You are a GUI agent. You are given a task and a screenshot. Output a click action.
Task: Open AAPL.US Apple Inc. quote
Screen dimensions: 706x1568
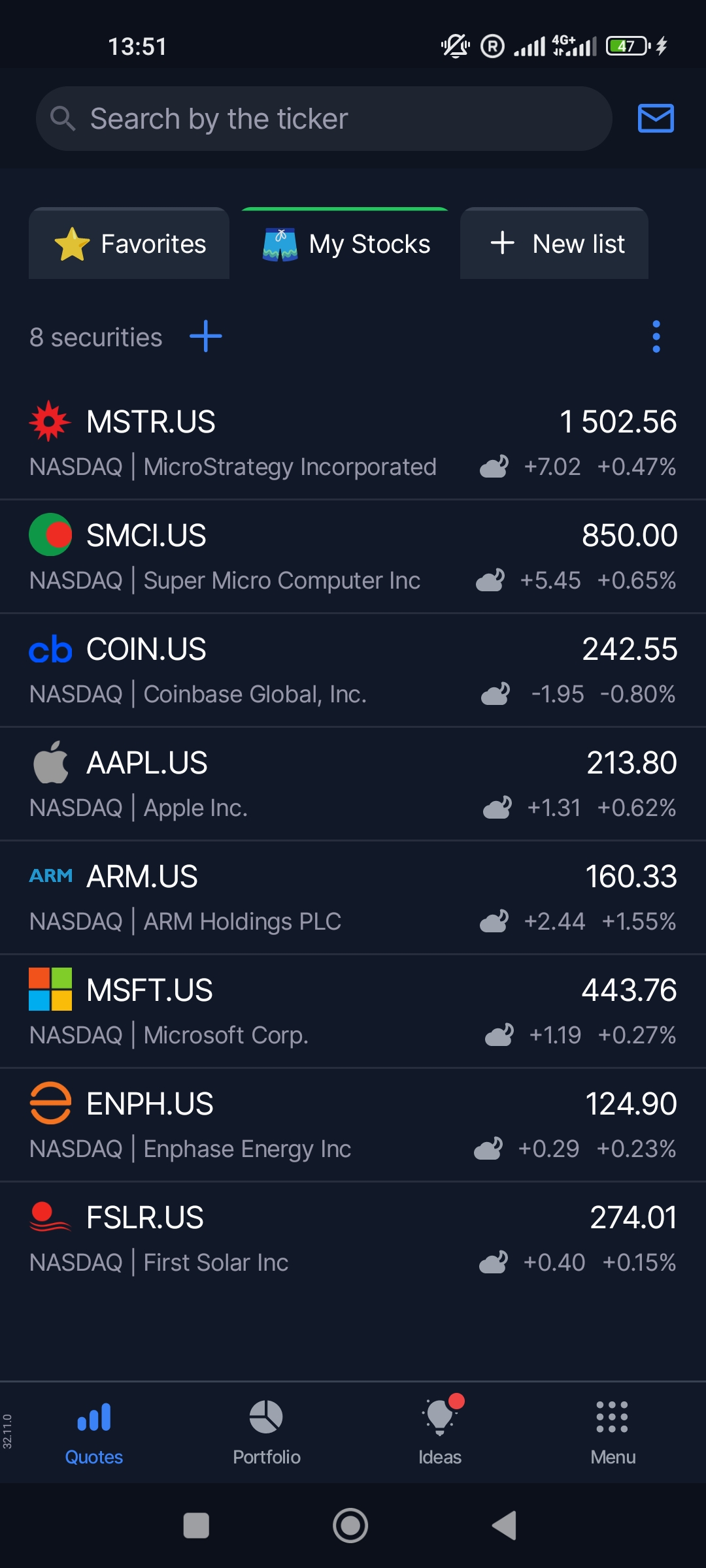click(353, 784)
